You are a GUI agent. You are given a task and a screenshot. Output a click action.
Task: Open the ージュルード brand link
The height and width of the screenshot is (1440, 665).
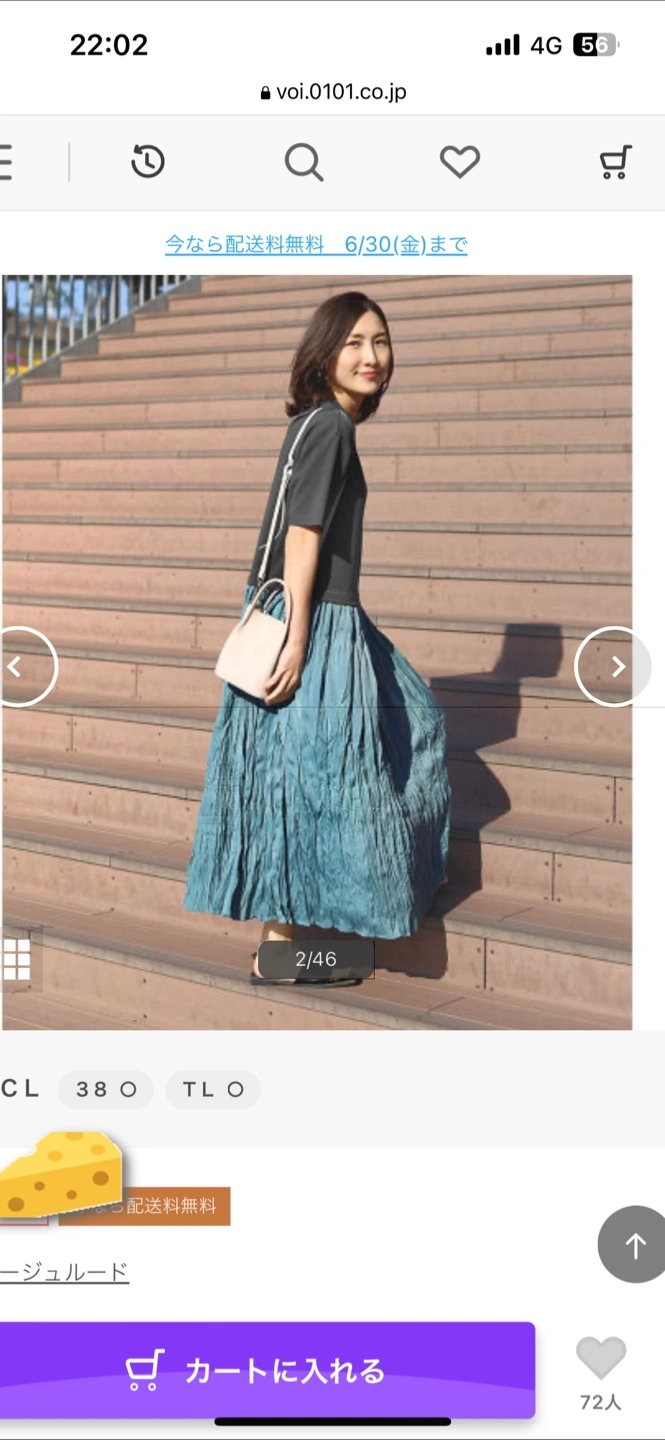[64, 1272]
